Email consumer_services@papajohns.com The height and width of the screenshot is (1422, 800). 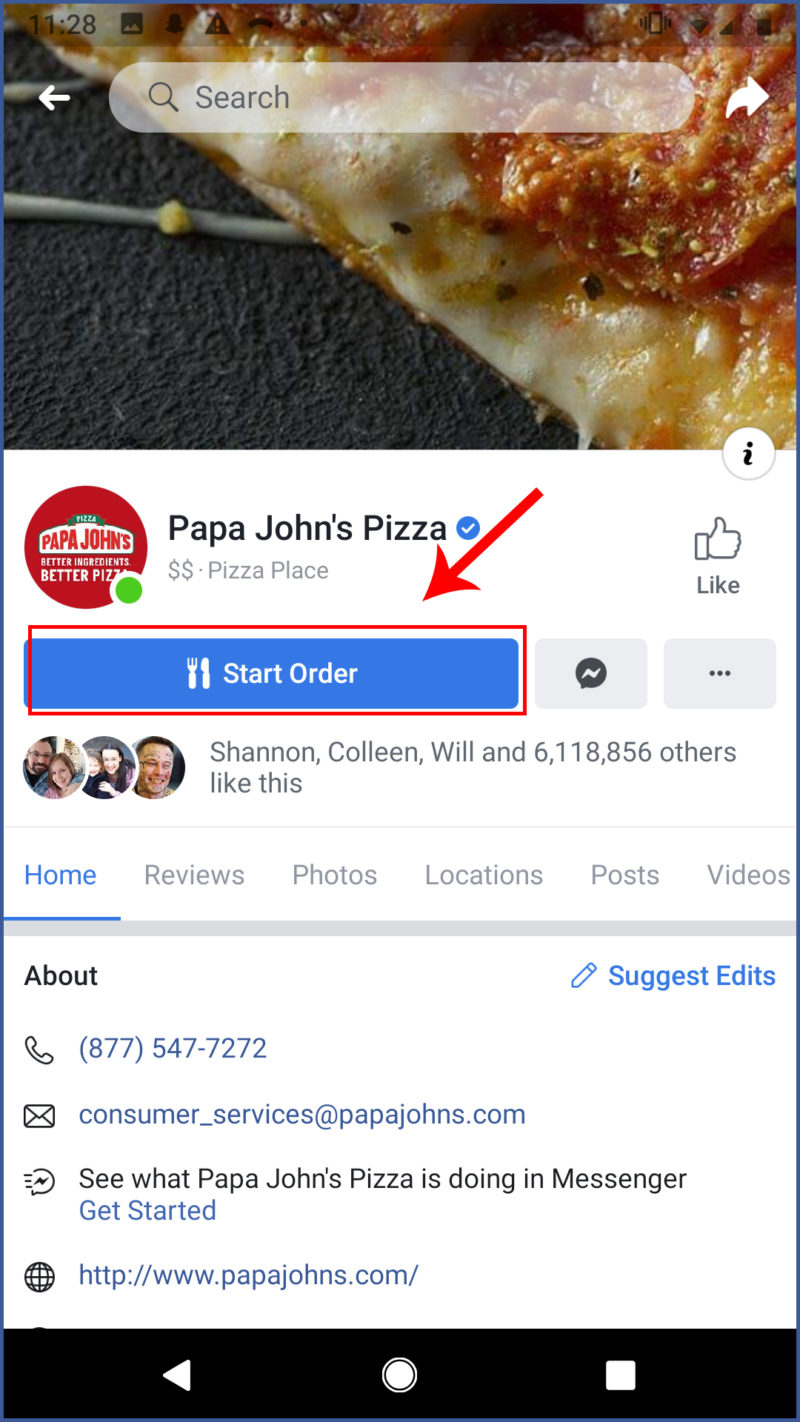[302, 1114]
